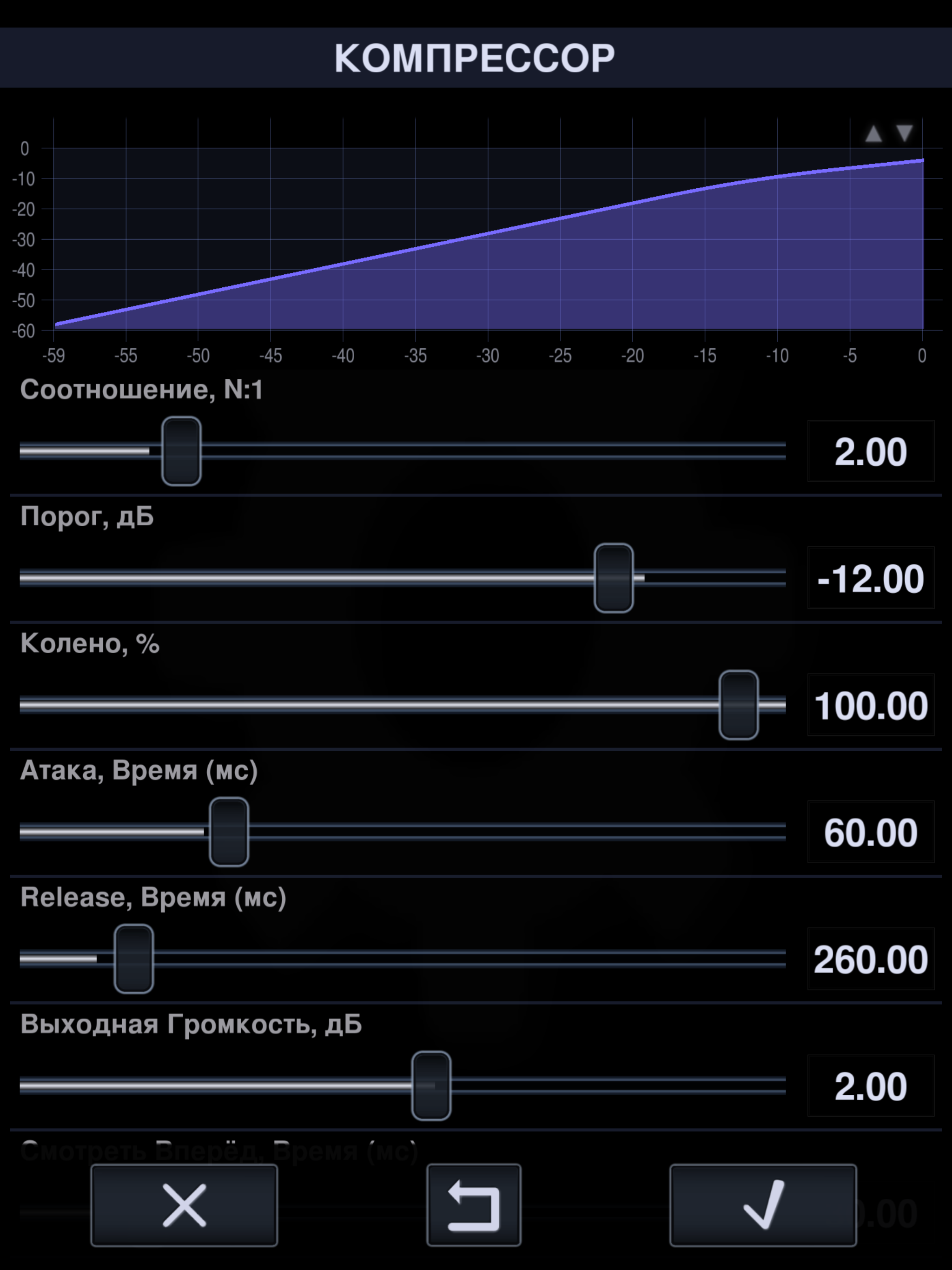Image resolution: width=952 pixels, height=1270 pixels.
Task: Reset compressor settings with the undo button
Action: click(474, 1205)
